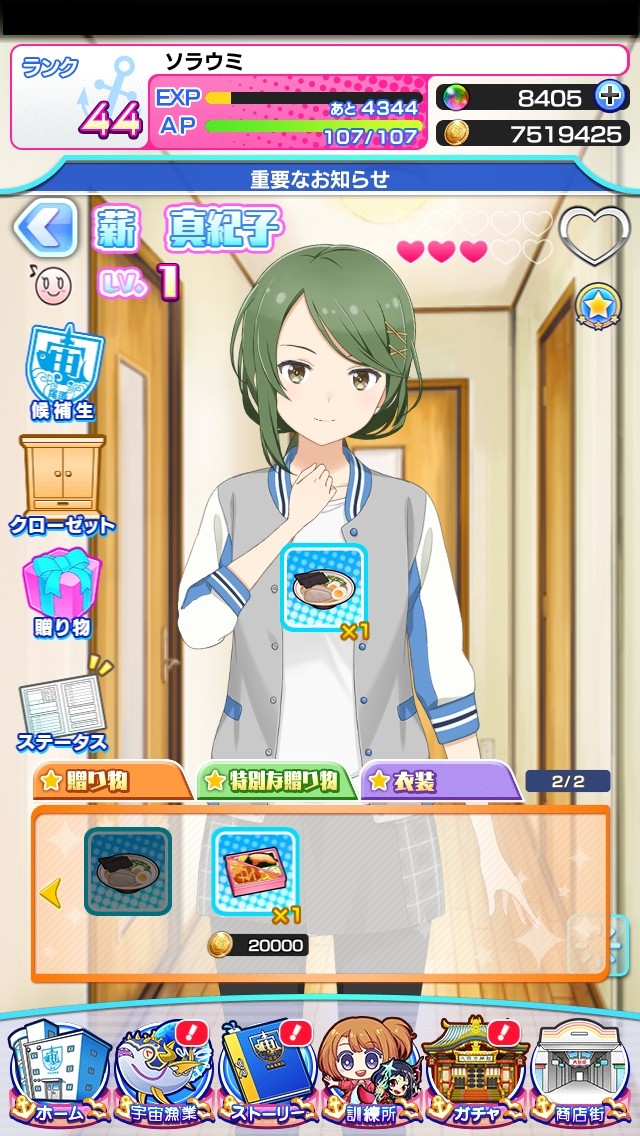Viewport: 640px width, 1136px height.
Task: Add more gems with the plus icon
Action: click(x=608, y=96)
